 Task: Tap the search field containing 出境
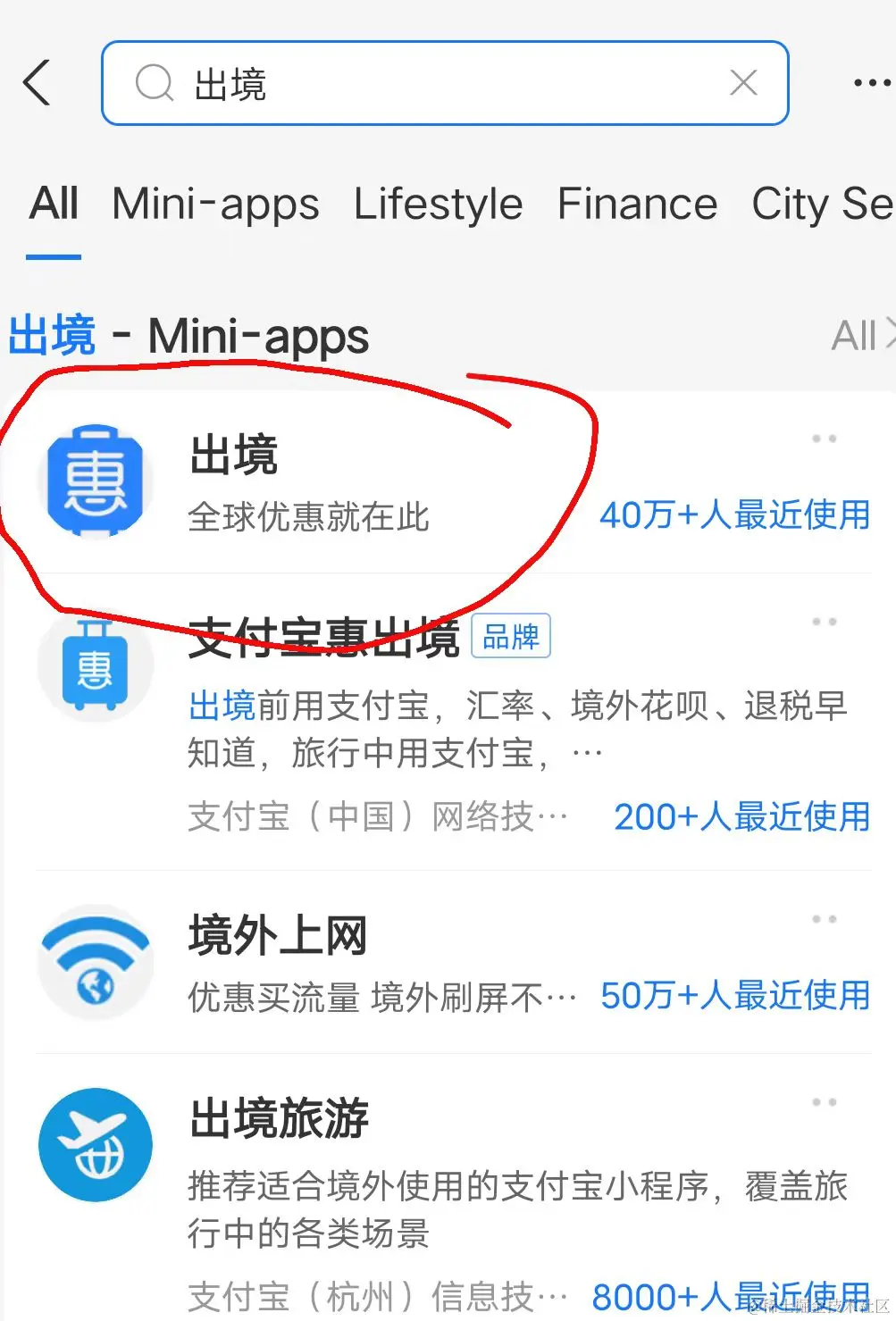coord(429,84)
